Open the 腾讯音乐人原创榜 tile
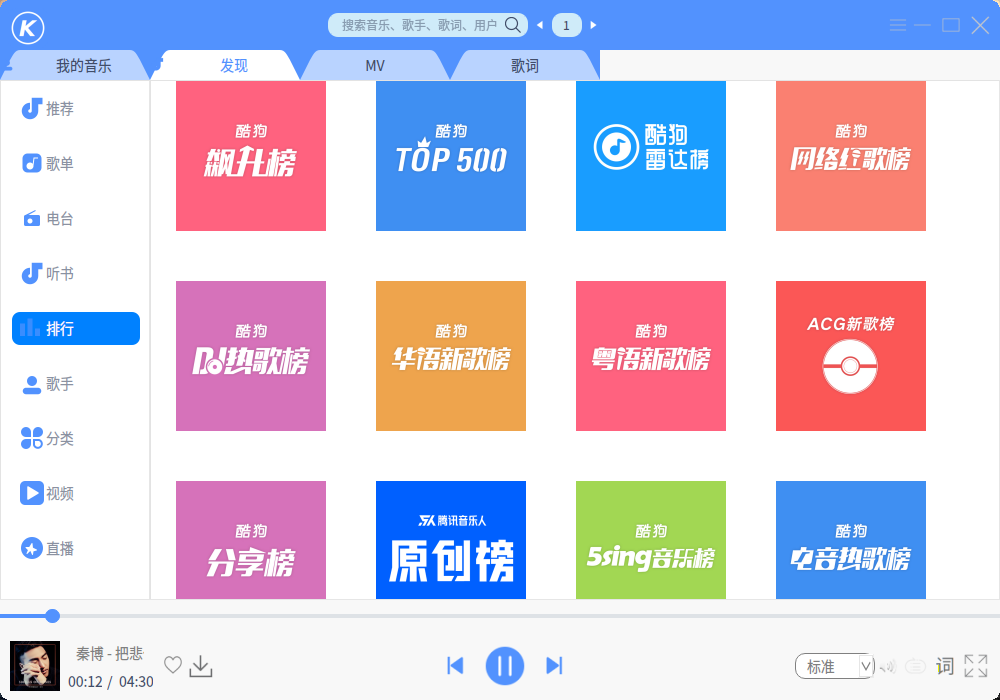Screen dimensions: 1000x700 coord(451,545)
